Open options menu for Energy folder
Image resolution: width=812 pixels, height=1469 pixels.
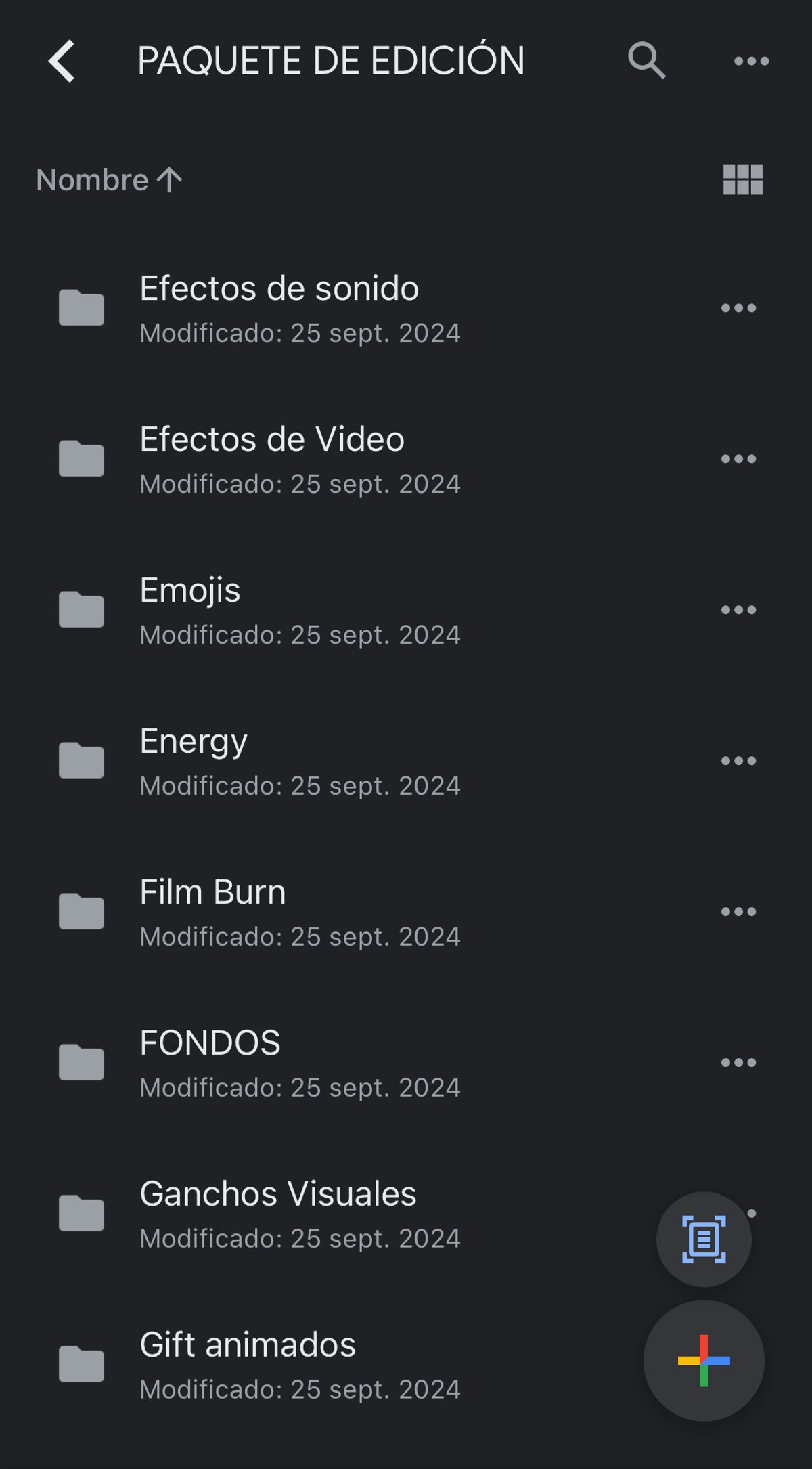point(738,760)
